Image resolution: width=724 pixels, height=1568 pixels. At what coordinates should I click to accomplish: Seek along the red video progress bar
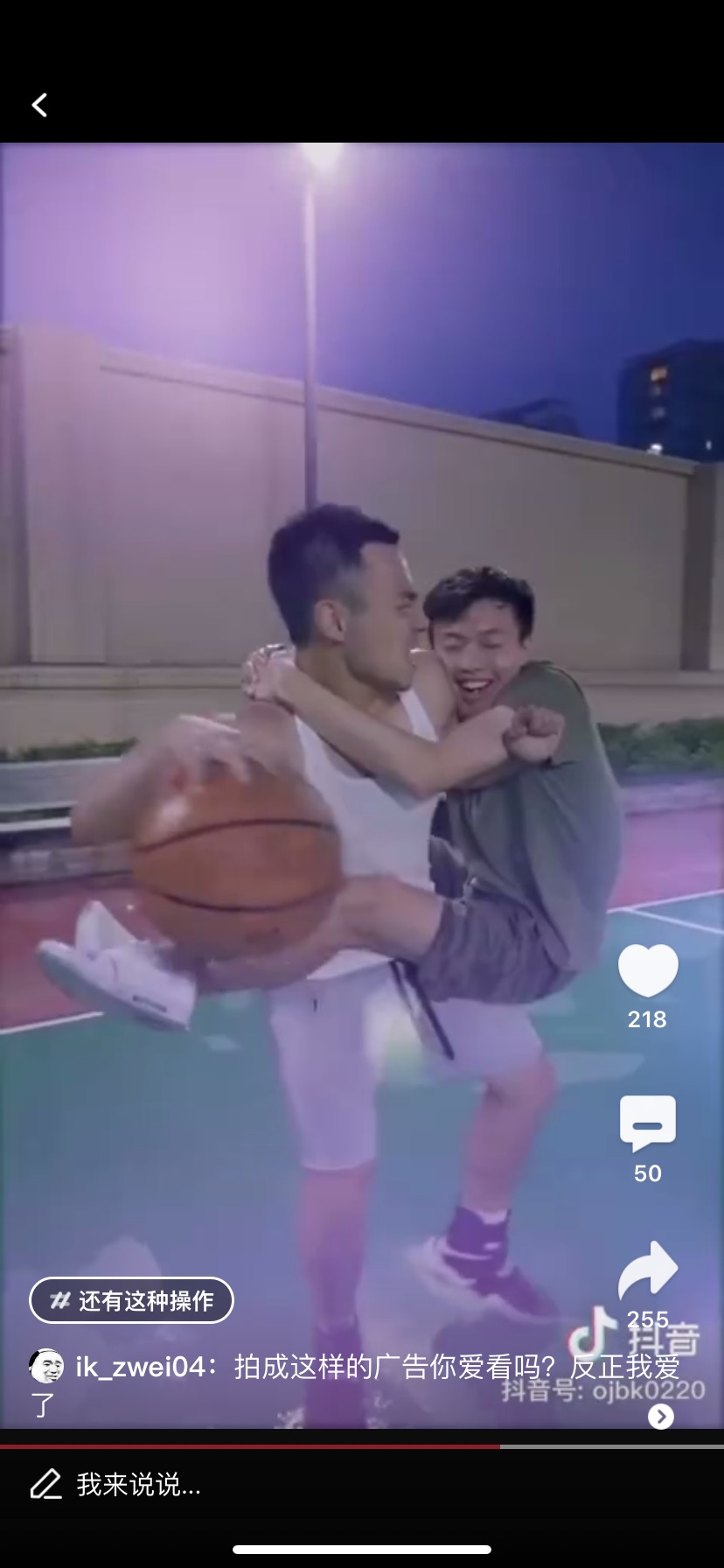coord(362,1446)
